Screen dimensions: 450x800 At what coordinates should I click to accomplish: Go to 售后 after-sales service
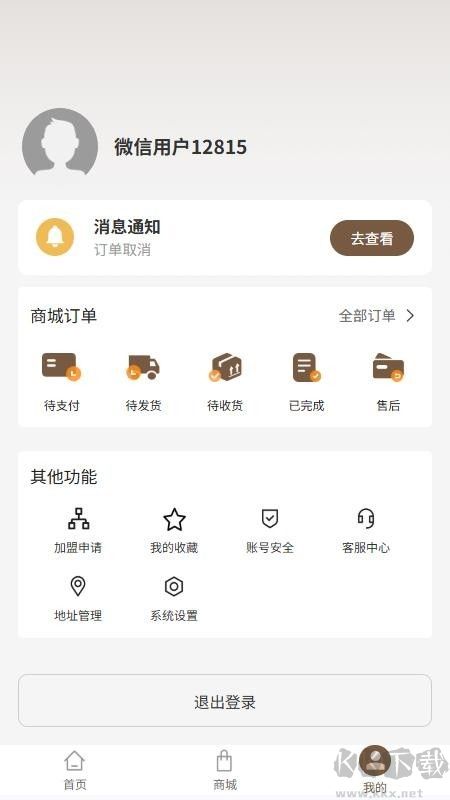tap(388, 382)
